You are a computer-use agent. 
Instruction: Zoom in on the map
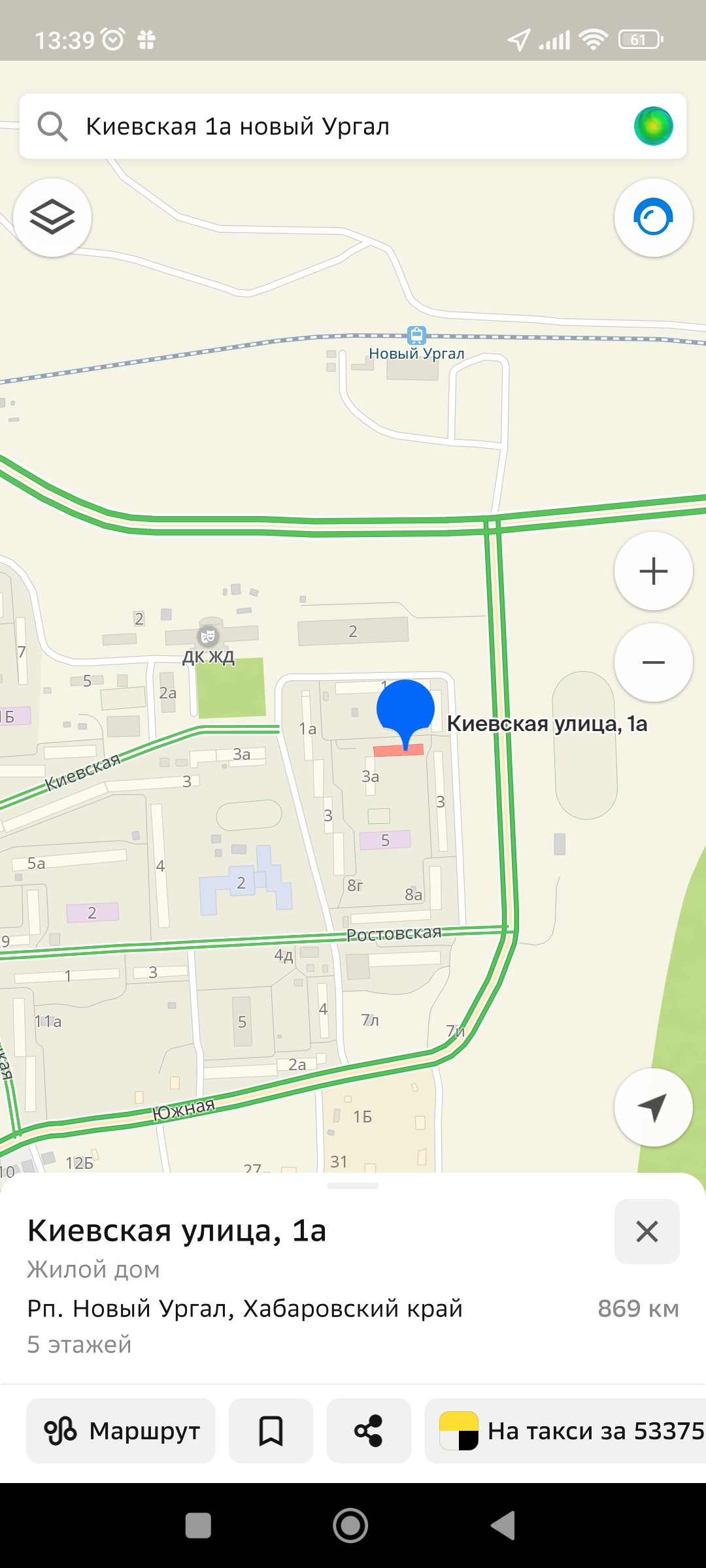[653, 571]
